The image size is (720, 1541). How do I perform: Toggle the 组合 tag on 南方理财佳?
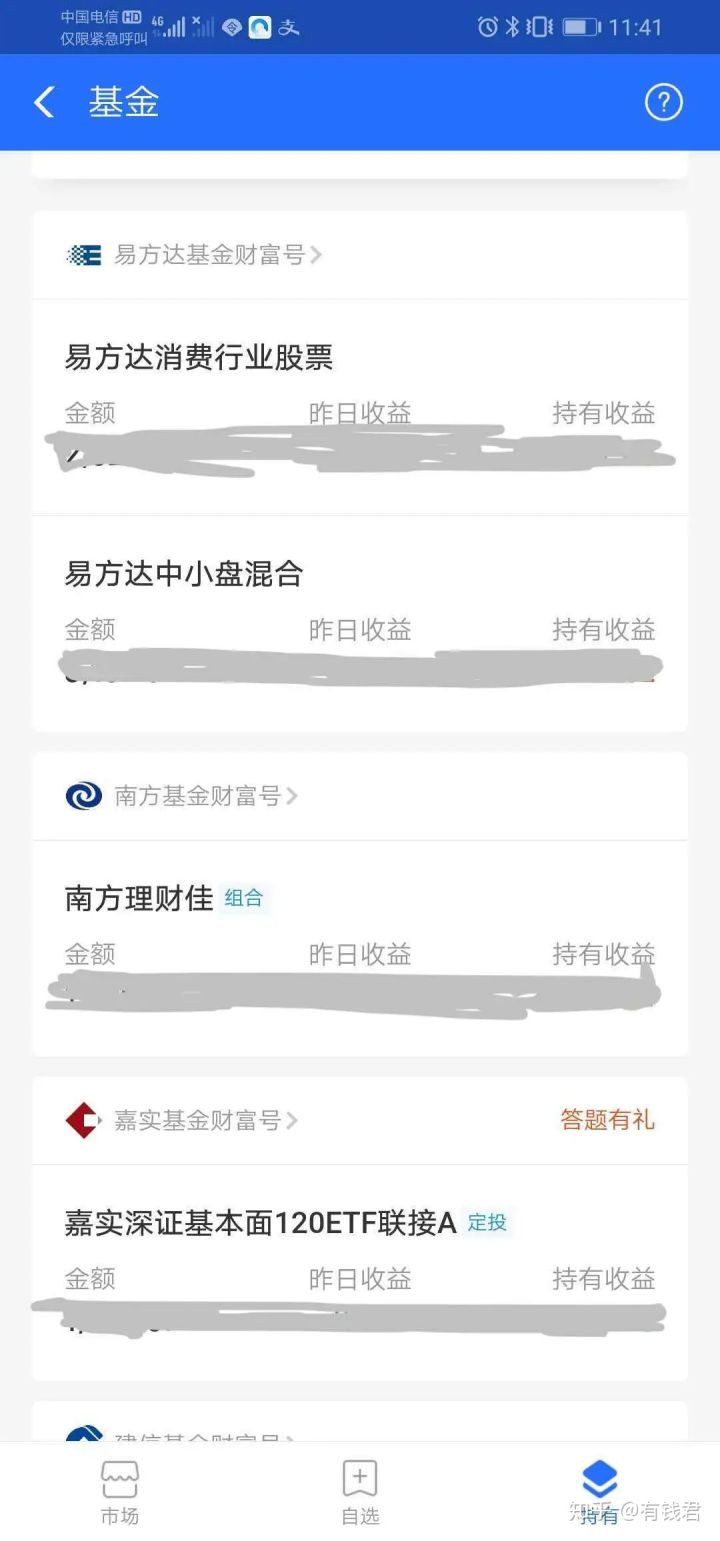pos(244,899)
